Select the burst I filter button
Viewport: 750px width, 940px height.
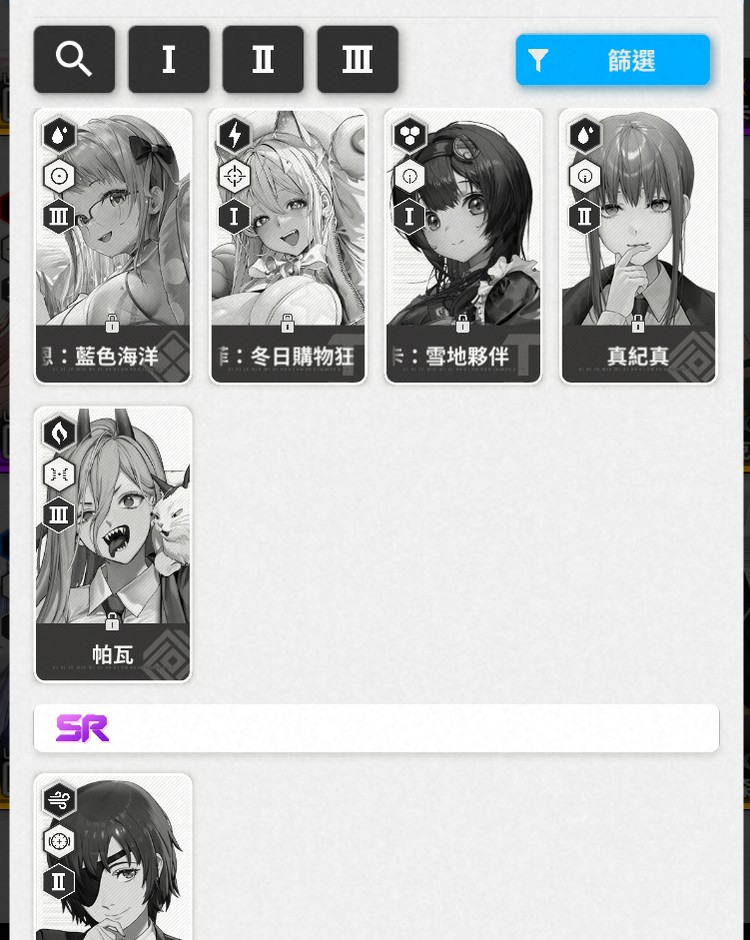click(x=169, y=60)
